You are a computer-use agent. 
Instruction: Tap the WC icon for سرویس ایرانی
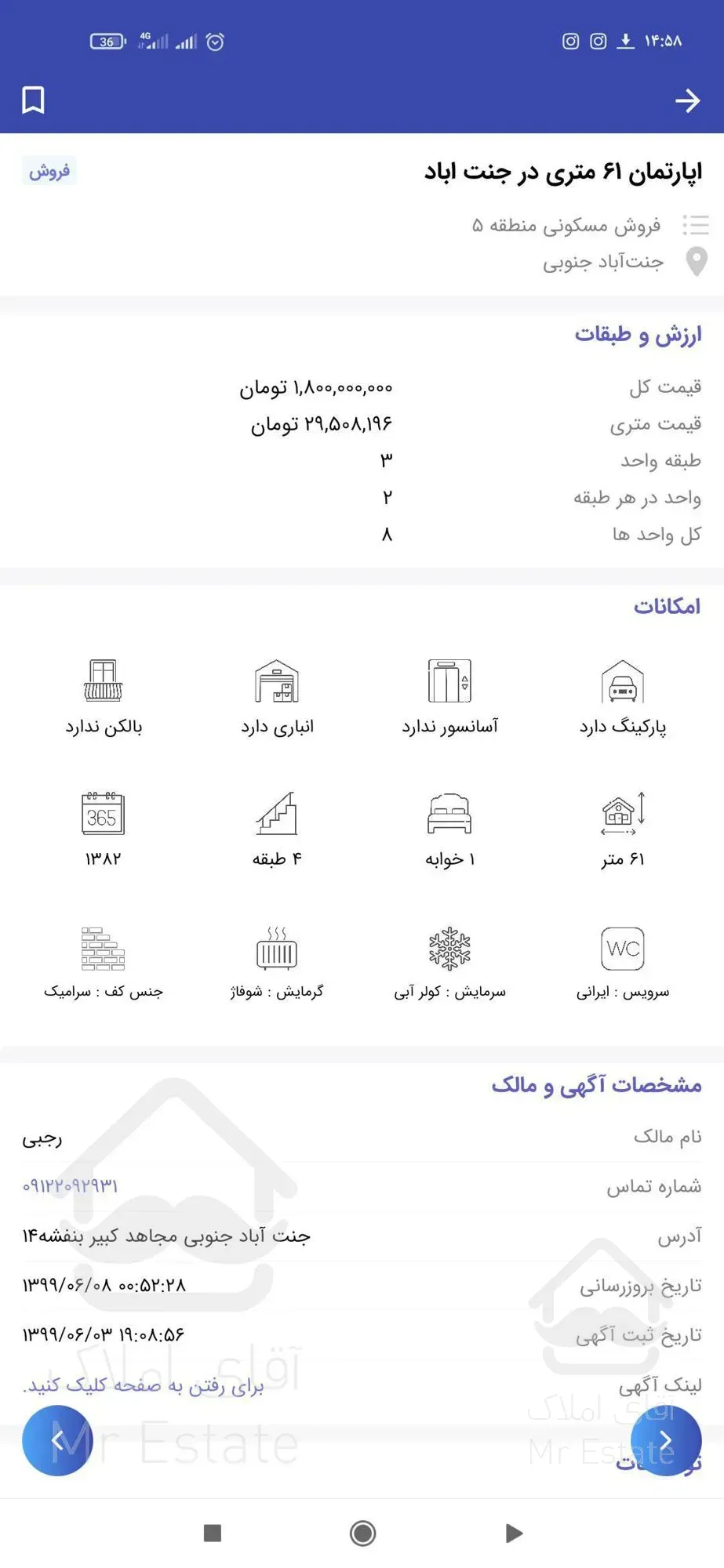pos(621,949)
